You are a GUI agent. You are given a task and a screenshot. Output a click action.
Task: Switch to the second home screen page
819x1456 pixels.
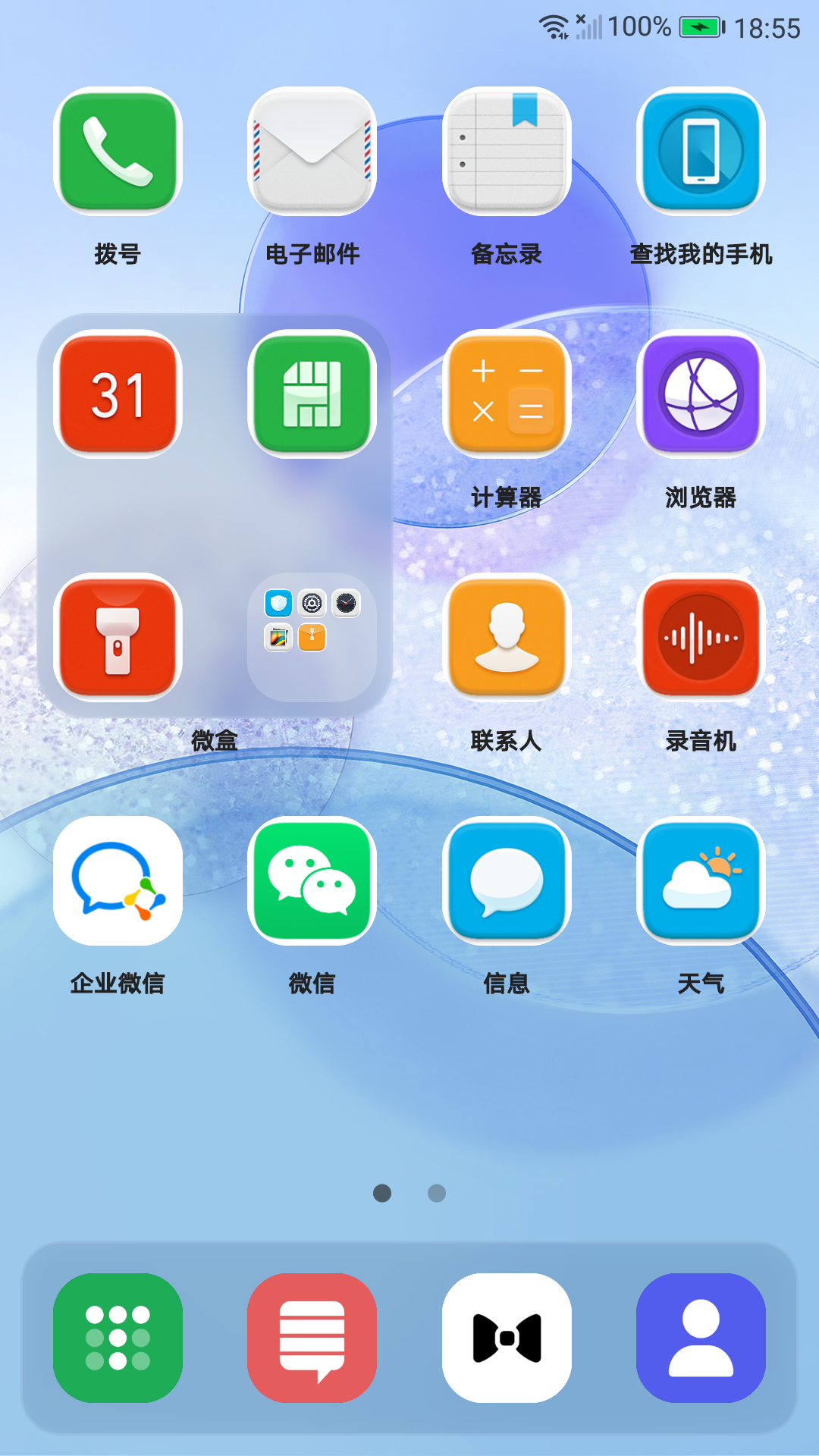click(x=437, y=1193)
